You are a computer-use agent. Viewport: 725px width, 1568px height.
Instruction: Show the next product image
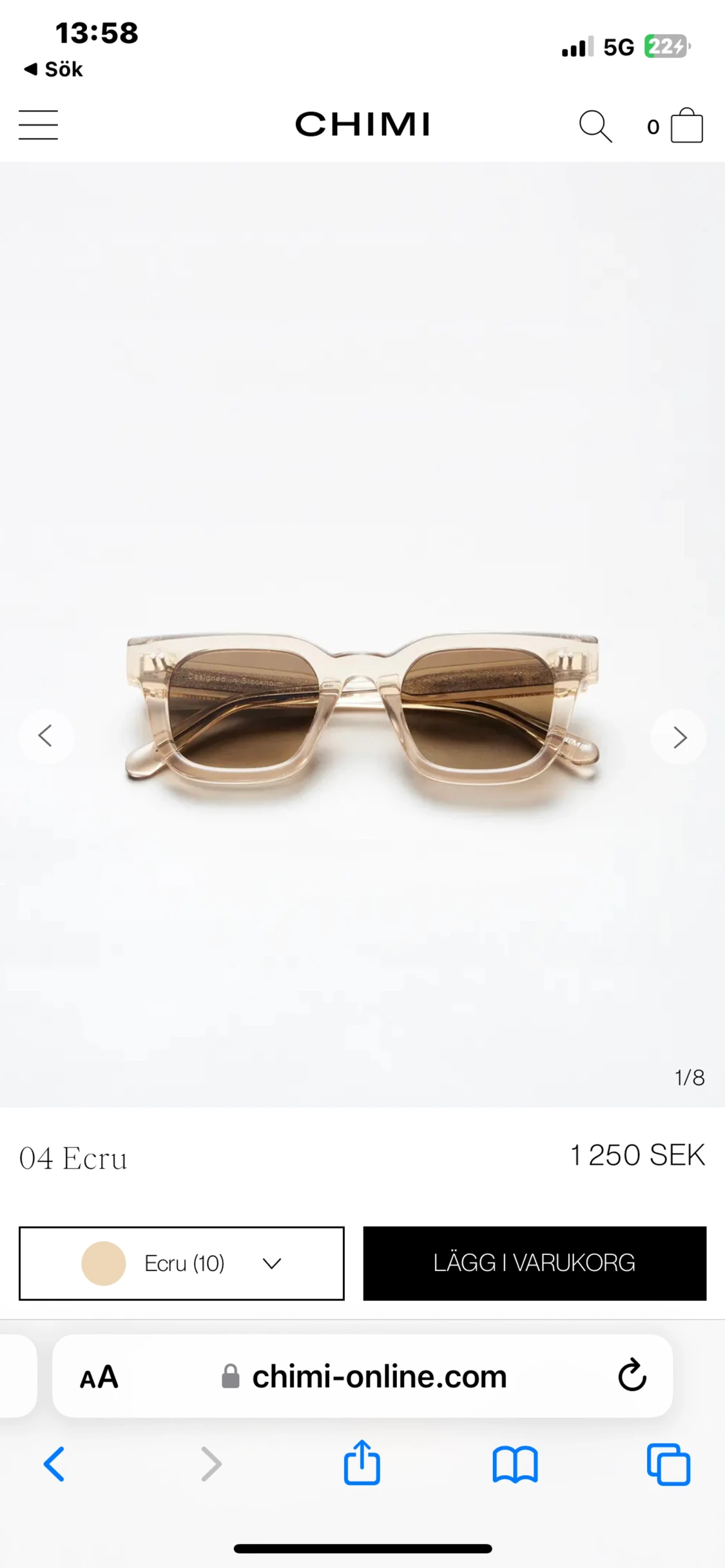[x=679, y=736]
